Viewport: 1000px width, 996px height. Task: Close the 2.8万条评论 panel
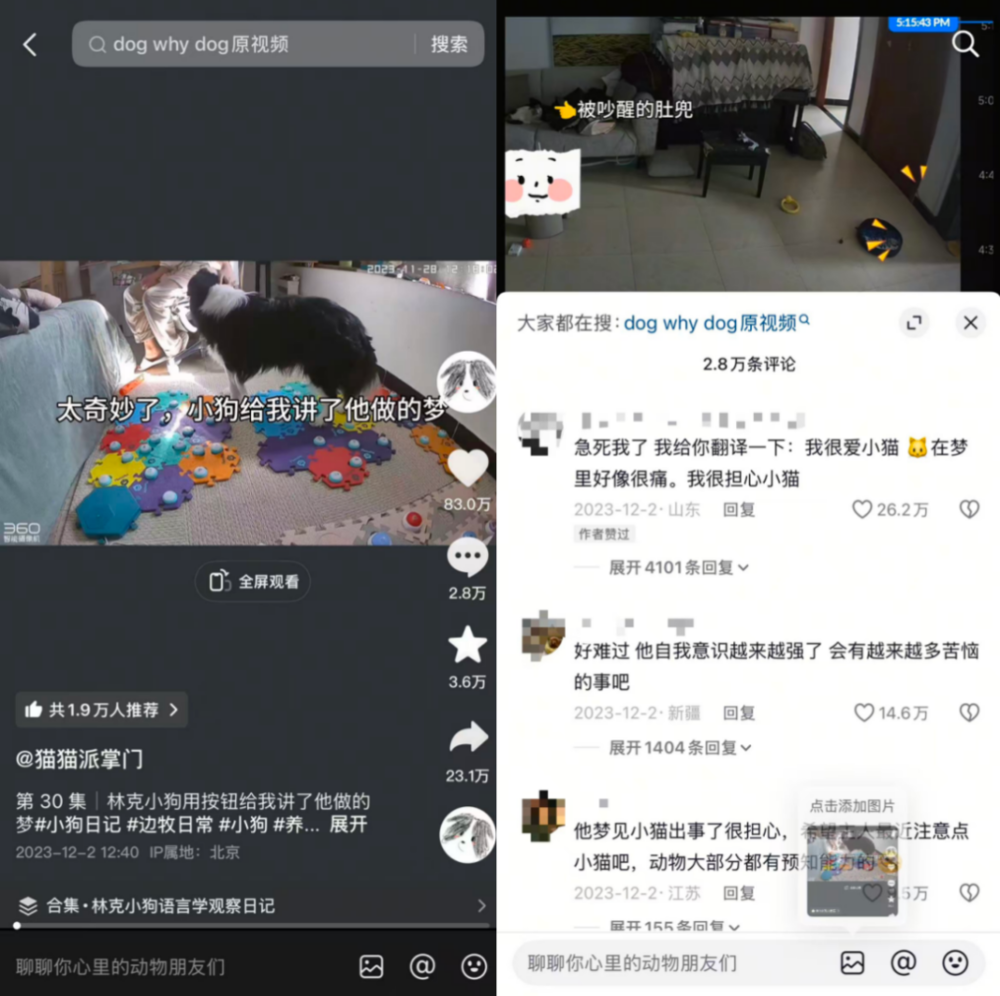[x=969, y=323]
